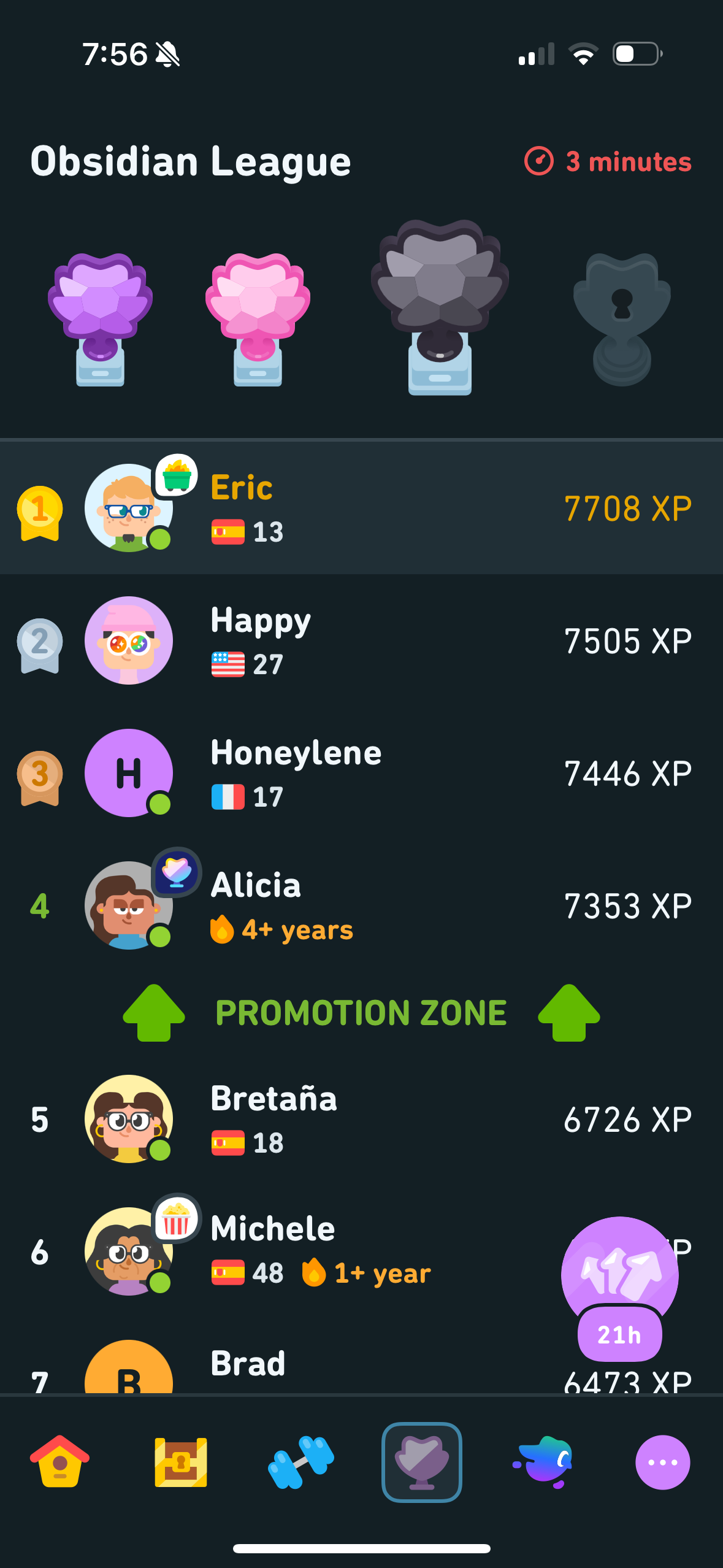Tap the purple Amethyst league trophy
Screen dimensions: 723x1568
click(x=100, y=319)
